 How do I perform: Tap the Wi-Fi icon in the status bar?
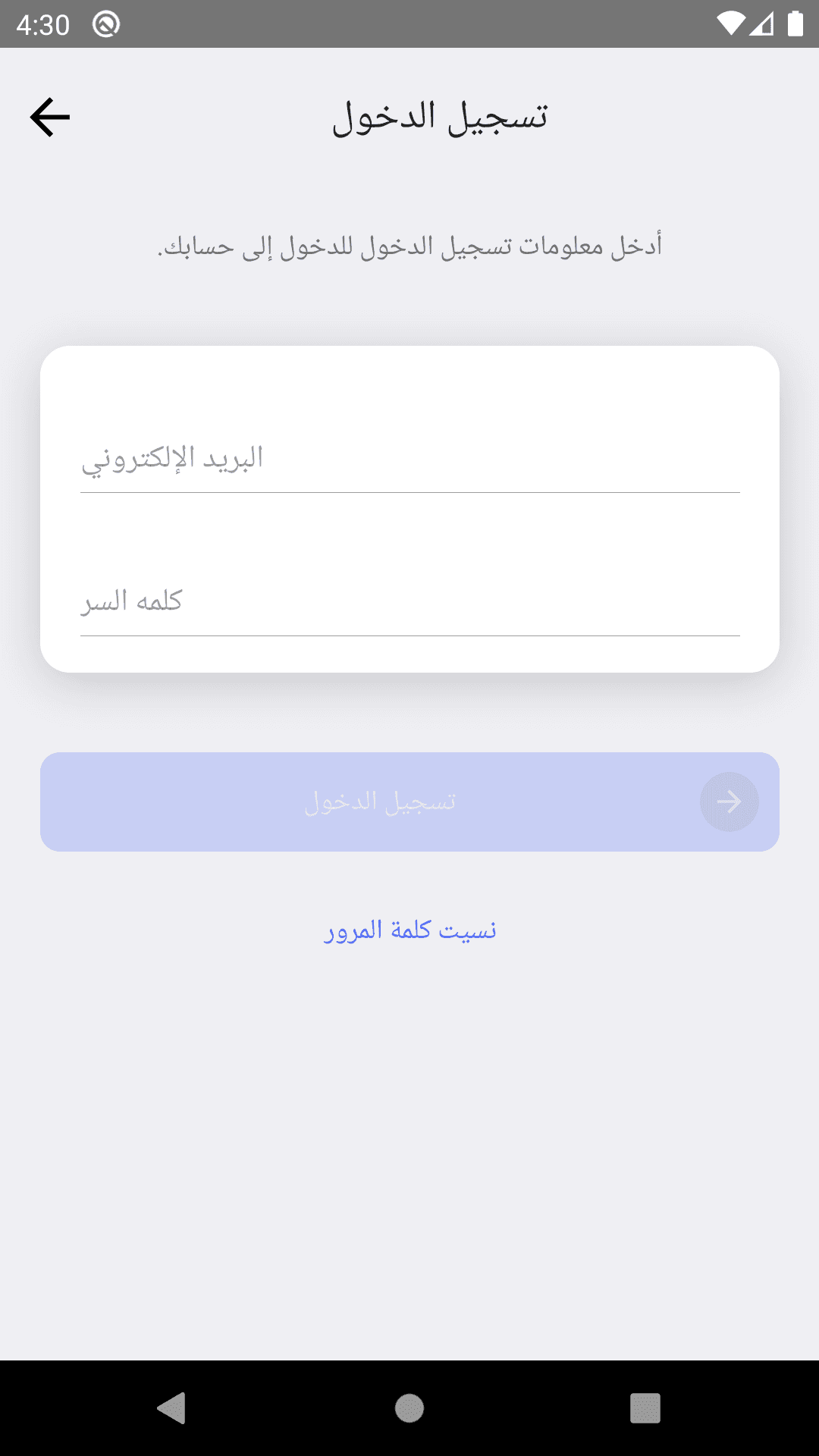point(730,23)
